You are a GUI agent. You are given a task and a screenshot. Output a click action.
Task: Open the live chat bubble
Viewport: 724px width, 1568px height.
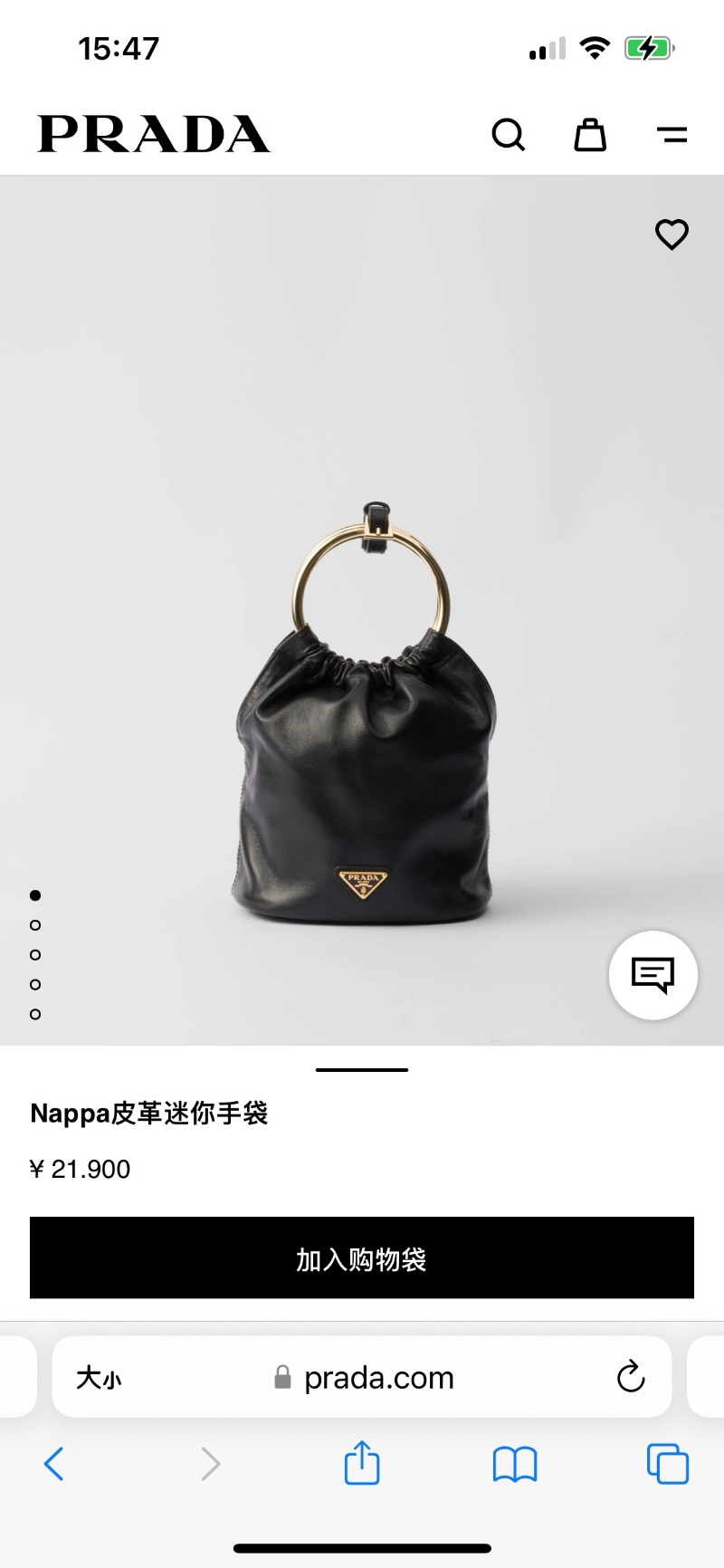pos(653,975)
